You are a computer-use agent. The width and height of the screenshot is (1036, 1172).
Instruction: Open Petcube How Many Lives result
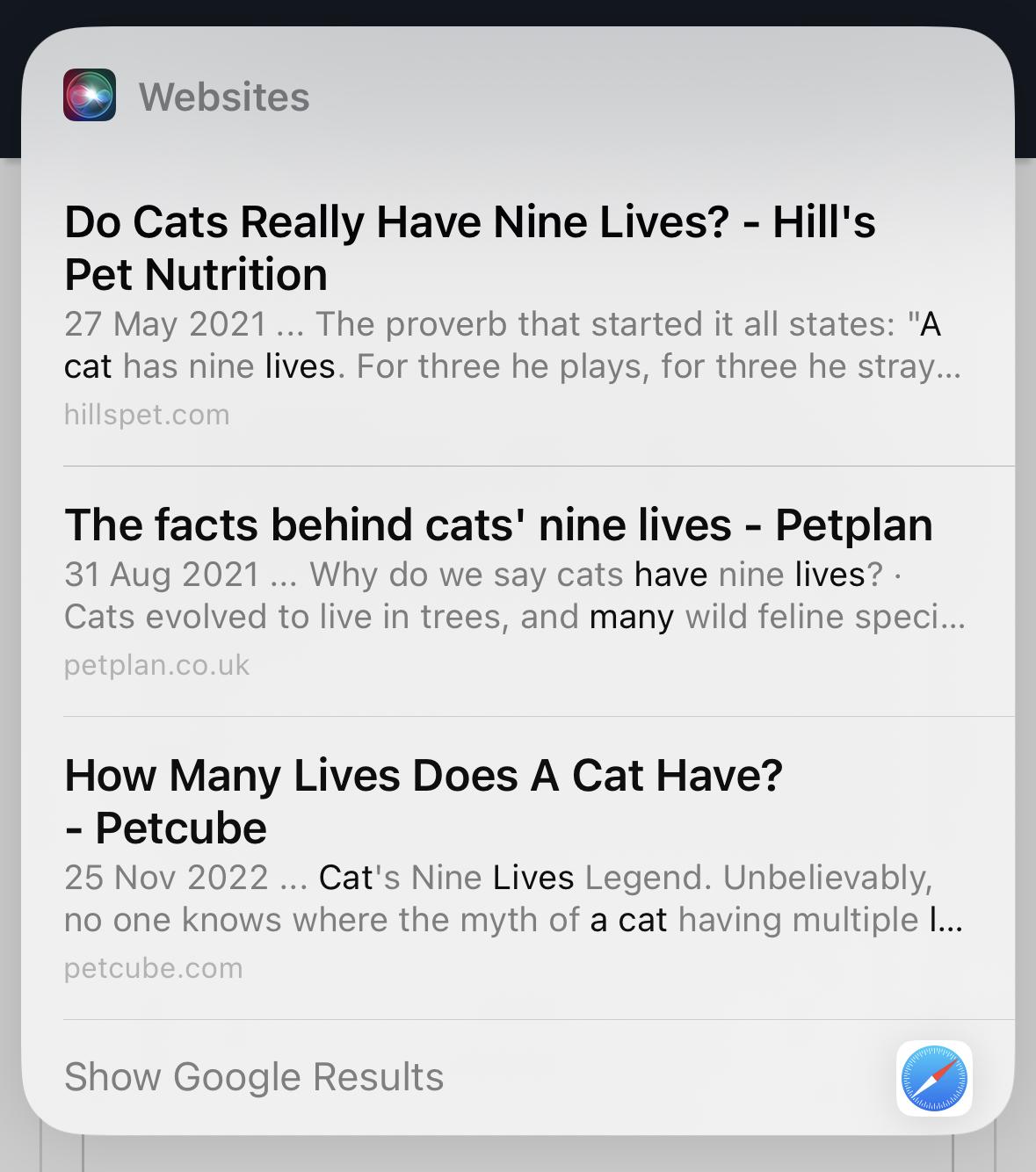tap(423, 800)
